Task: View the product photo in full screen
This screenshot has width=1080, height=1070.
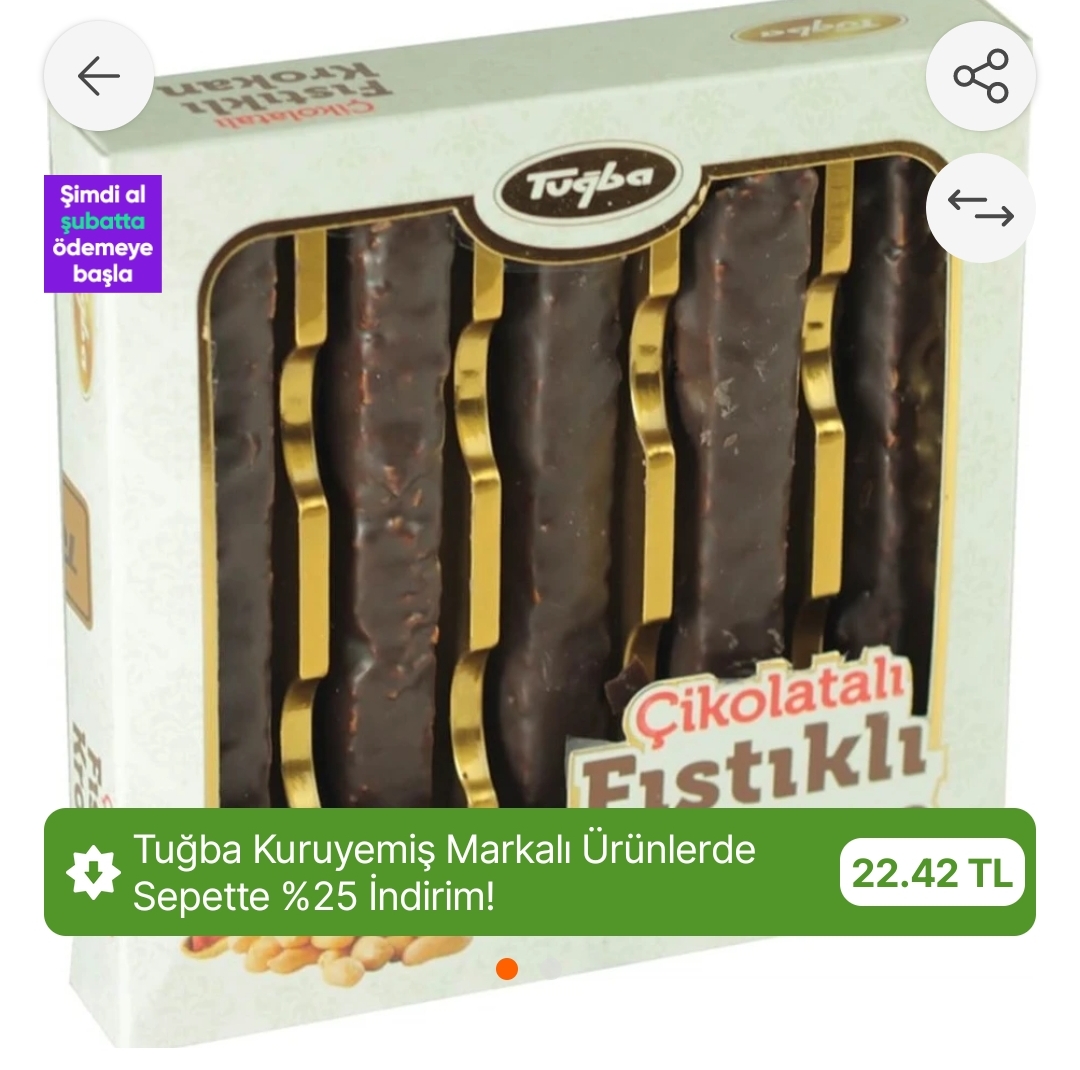Action: (x=560, y=480)
